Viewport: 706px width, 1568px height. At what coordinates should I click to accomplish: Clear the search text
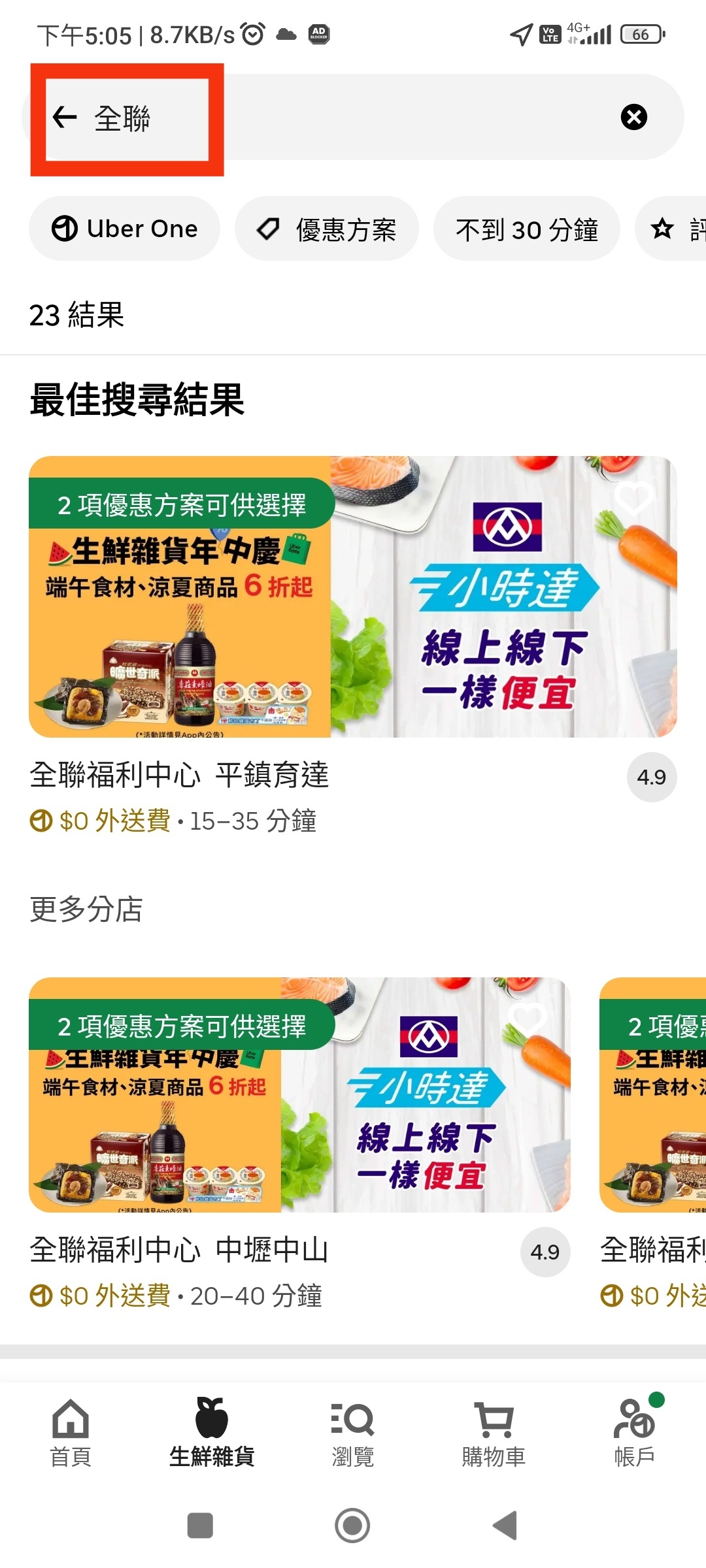[x=633, y=118]
